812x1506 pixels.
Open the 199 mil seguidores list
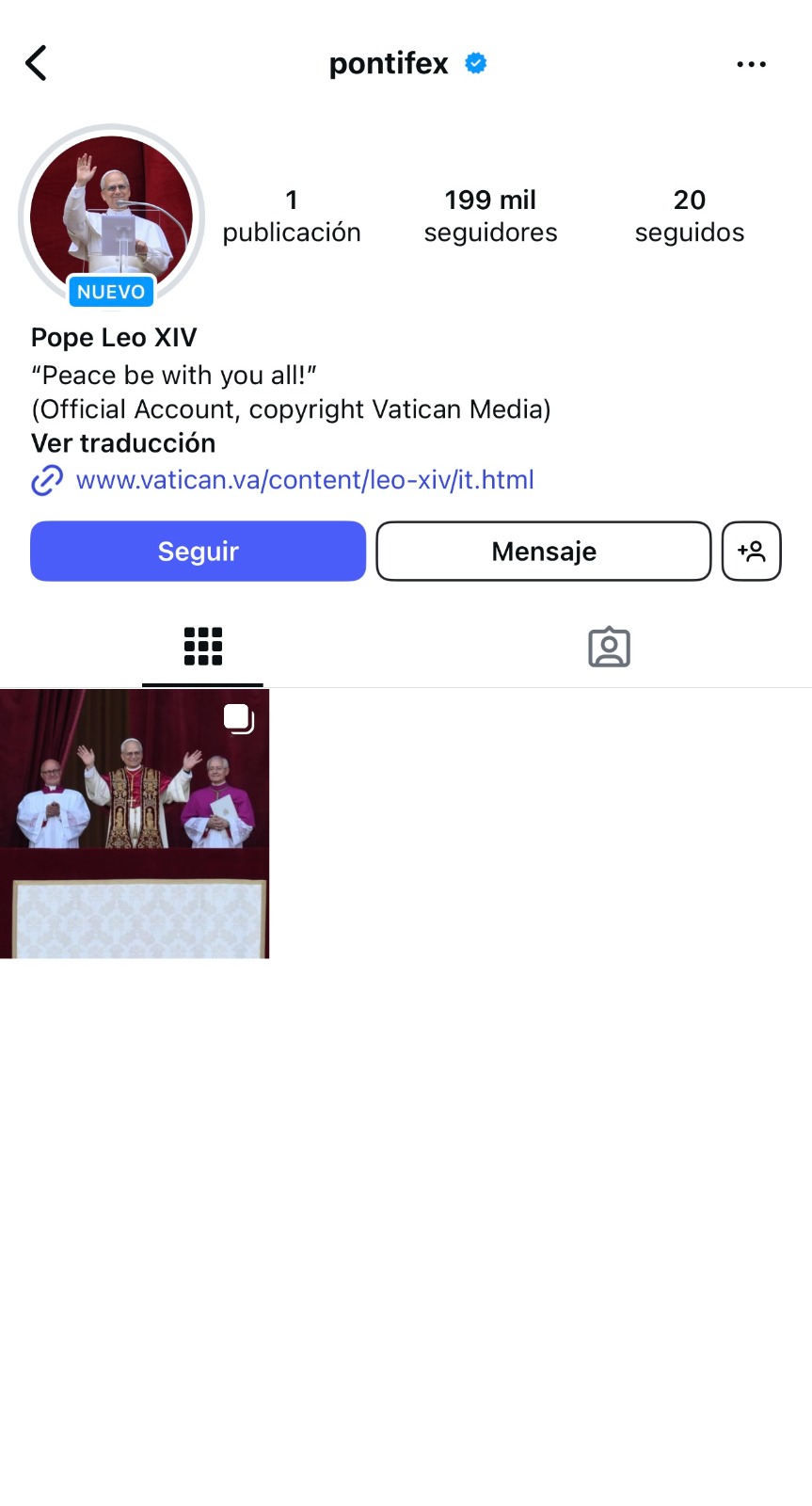(490, 216)
